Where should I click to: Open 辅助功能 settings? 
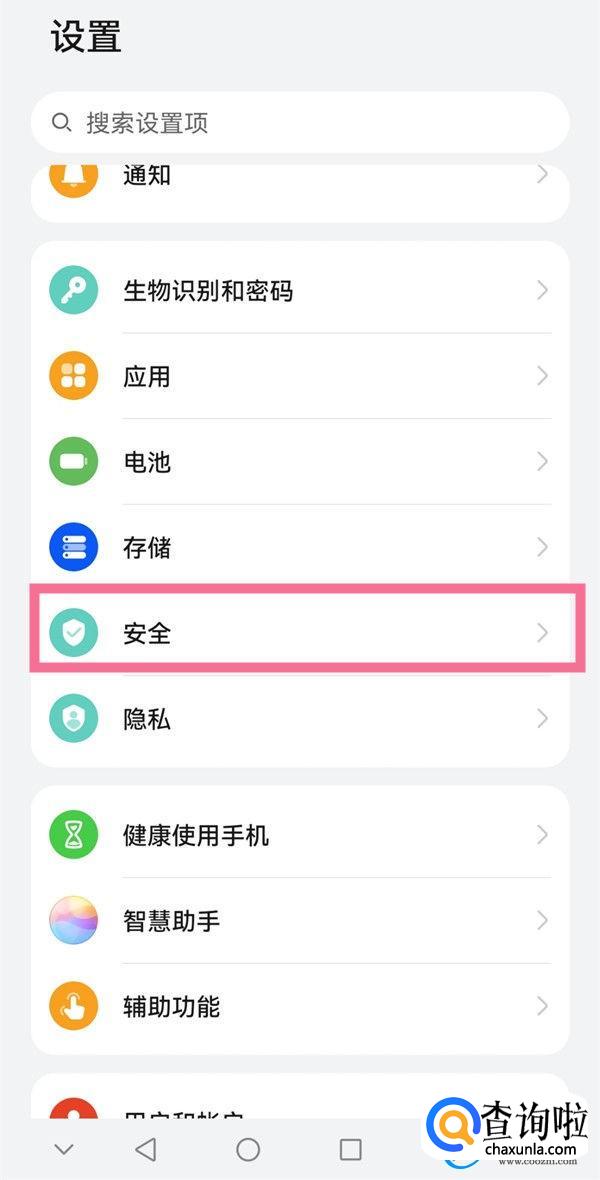tap(300, 1006)
